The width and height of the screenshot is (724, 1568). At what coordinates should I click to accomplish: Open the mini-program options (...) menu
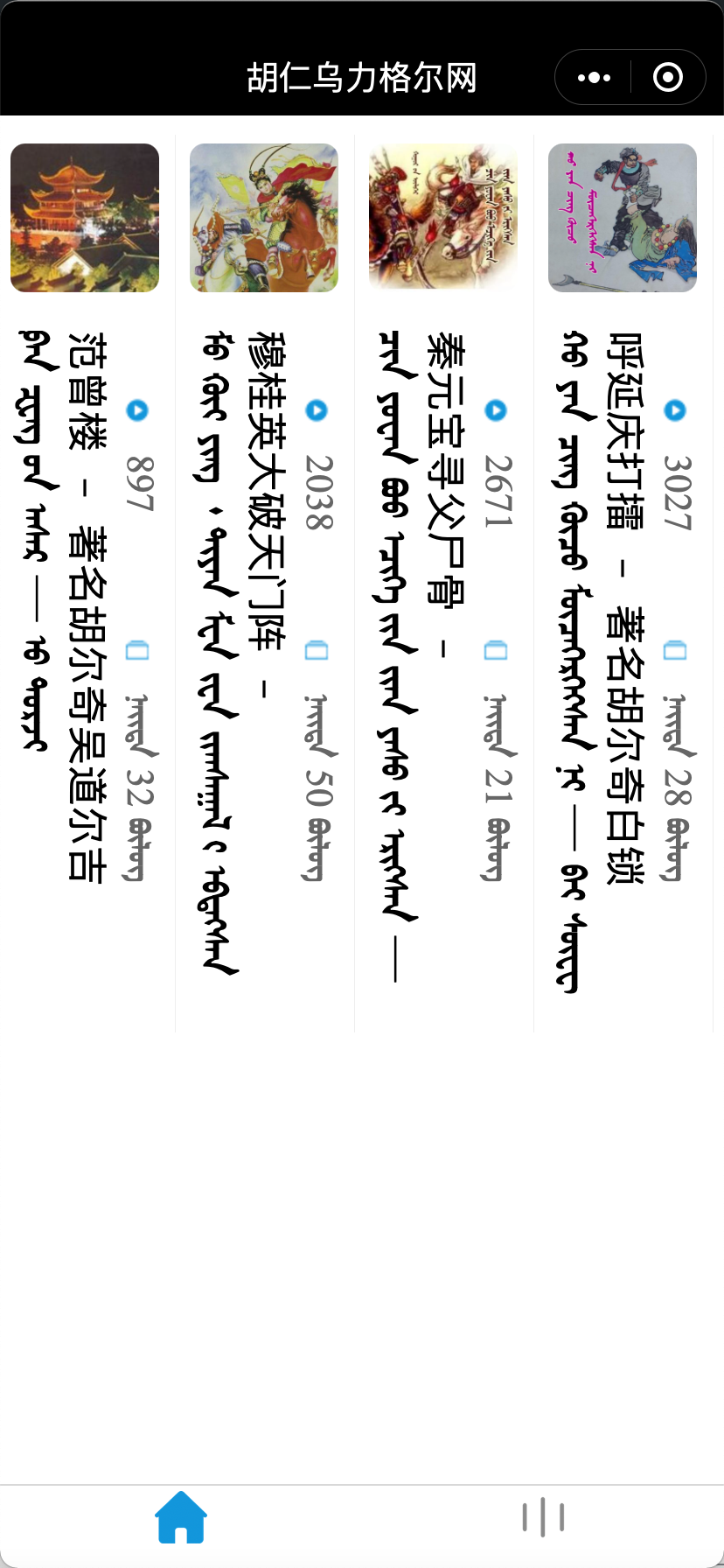click(593, 77)
